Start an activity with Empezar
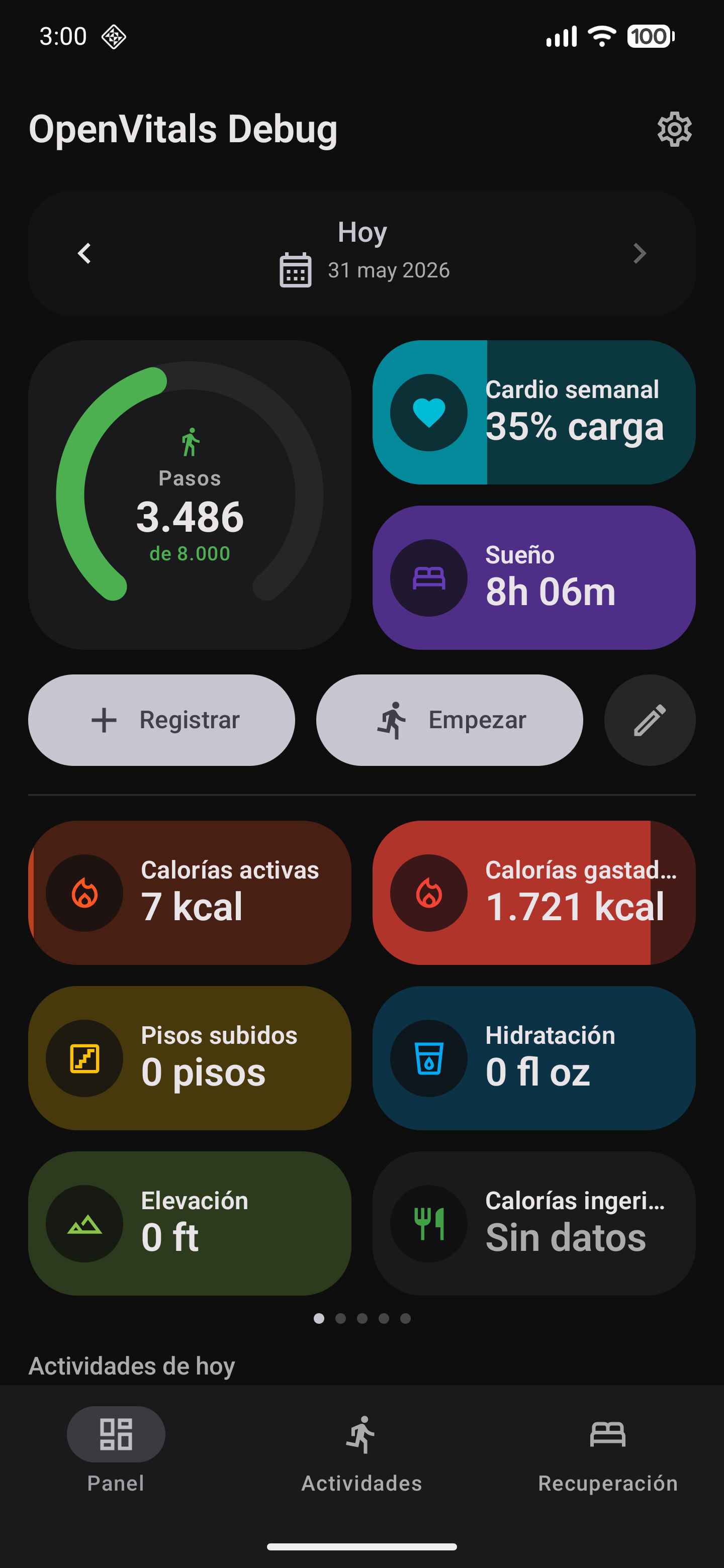The width and height of the screenshot is (724, 1568). point(449,720)
